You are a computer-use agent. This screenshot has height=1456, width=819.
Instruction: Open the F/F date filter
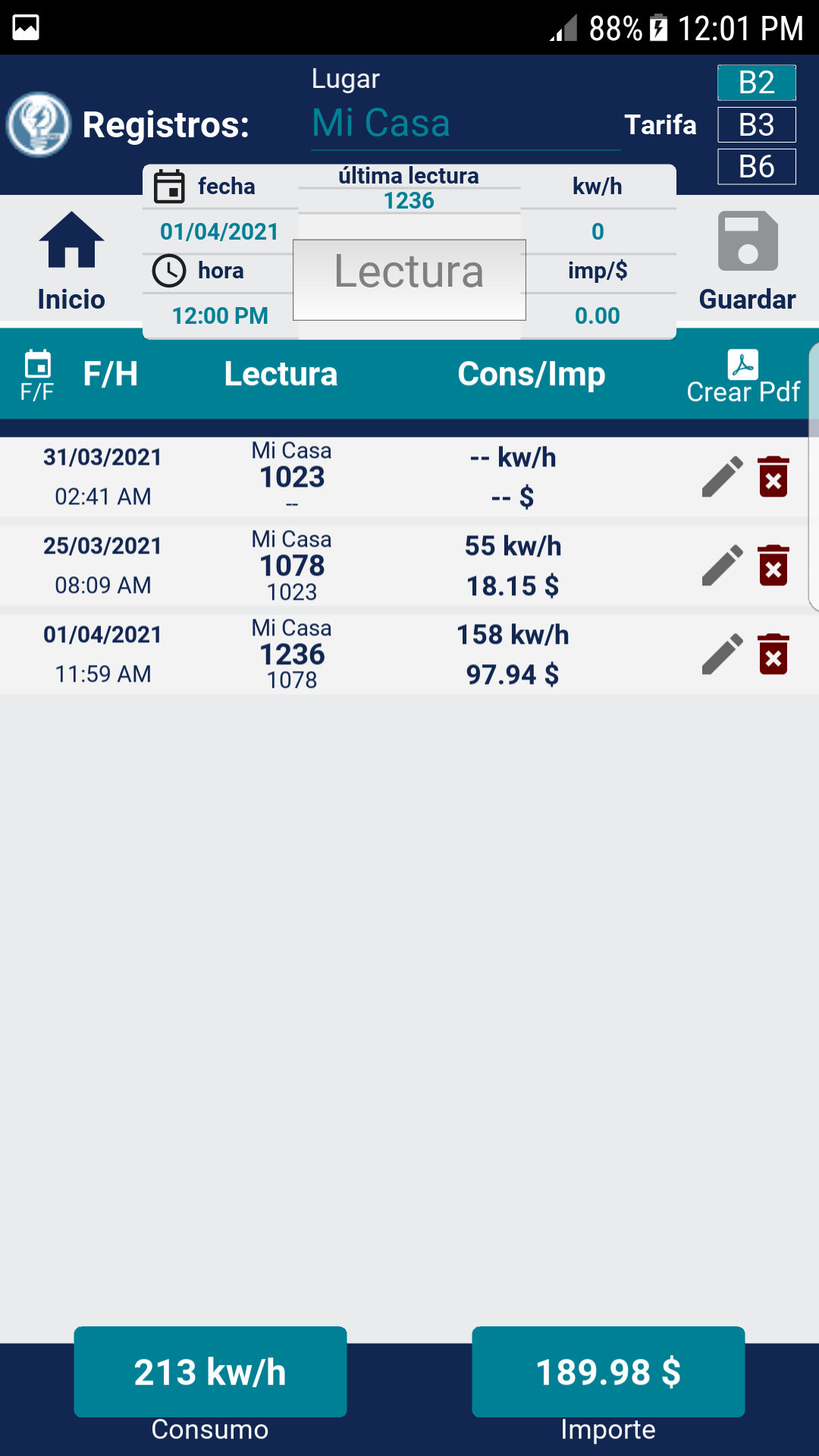[37, 375]
